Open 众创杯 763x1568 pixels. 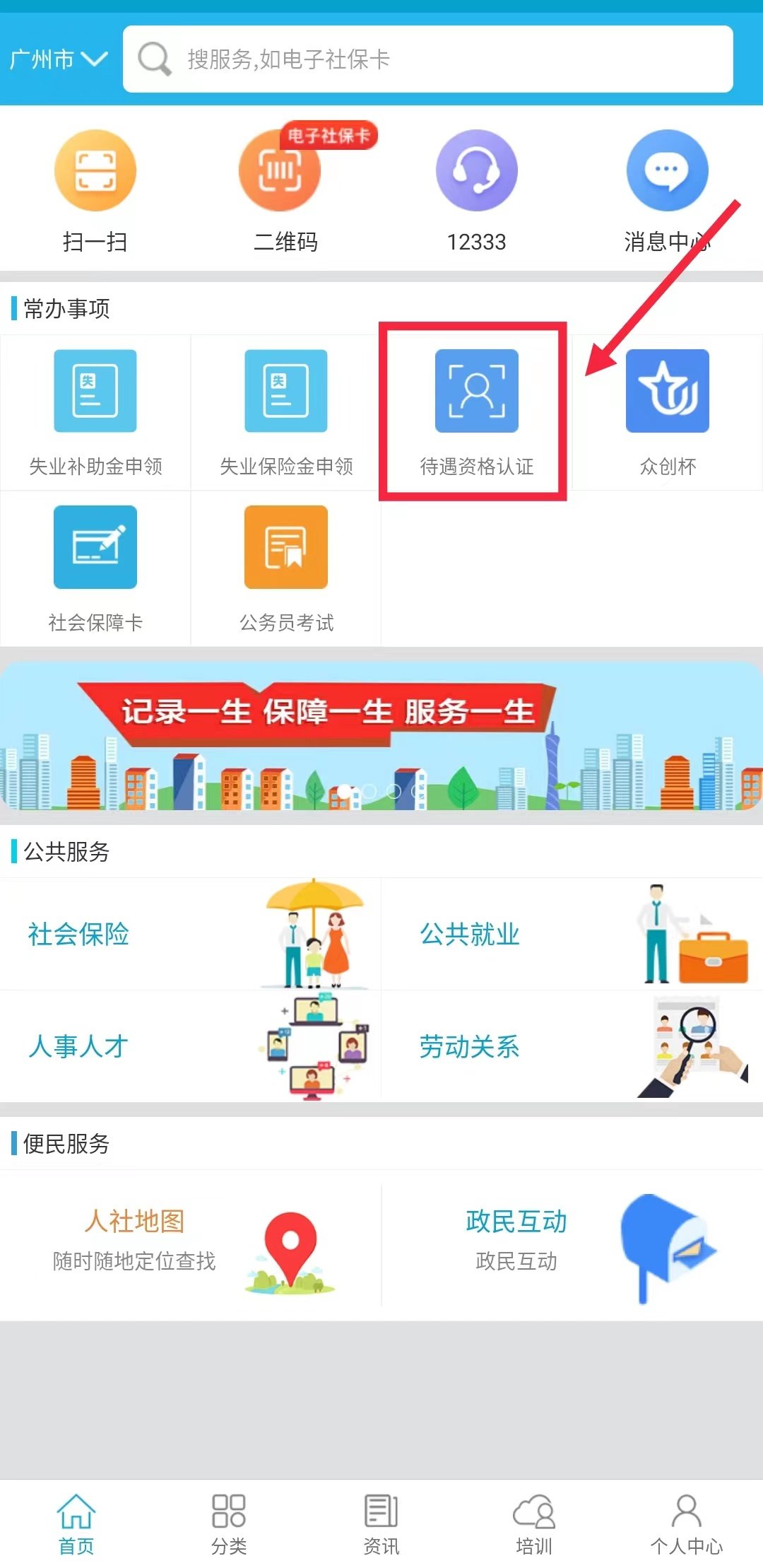tap(667, 413)
